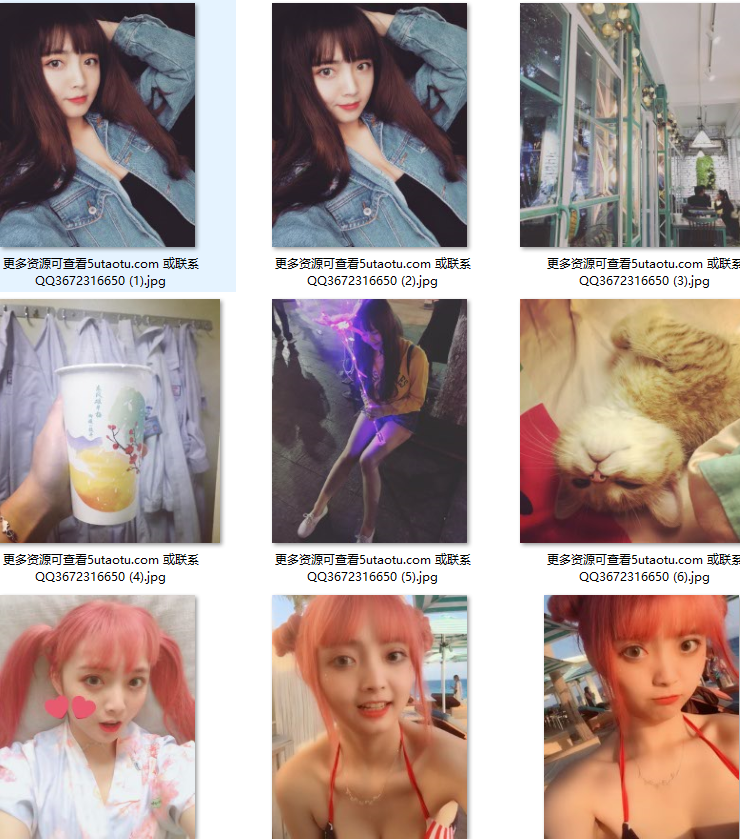Open the image file ending in (1).jpg
The height and width of the screenshot is (839, 740).
pyautogui.click(x=98, y=125)
